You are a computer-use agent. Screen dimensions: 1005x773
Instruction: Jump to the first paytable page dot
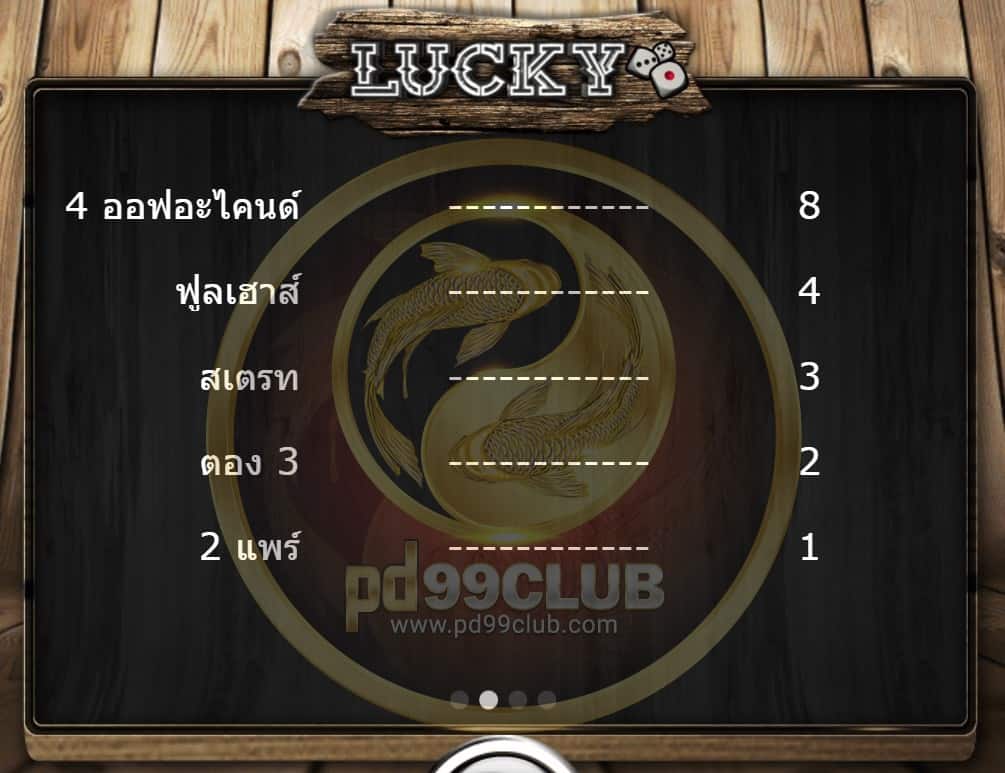459,700
